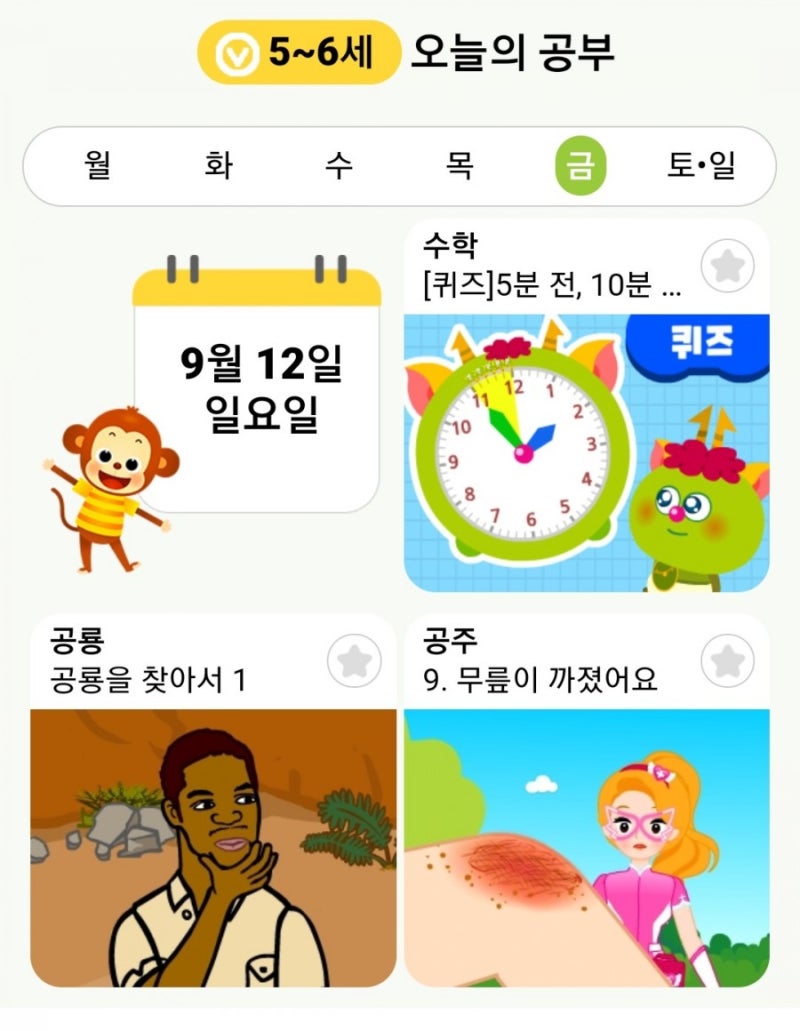Switch to the 월 day tab
This screenshot has width=800, height=1031.
(97, 166)
